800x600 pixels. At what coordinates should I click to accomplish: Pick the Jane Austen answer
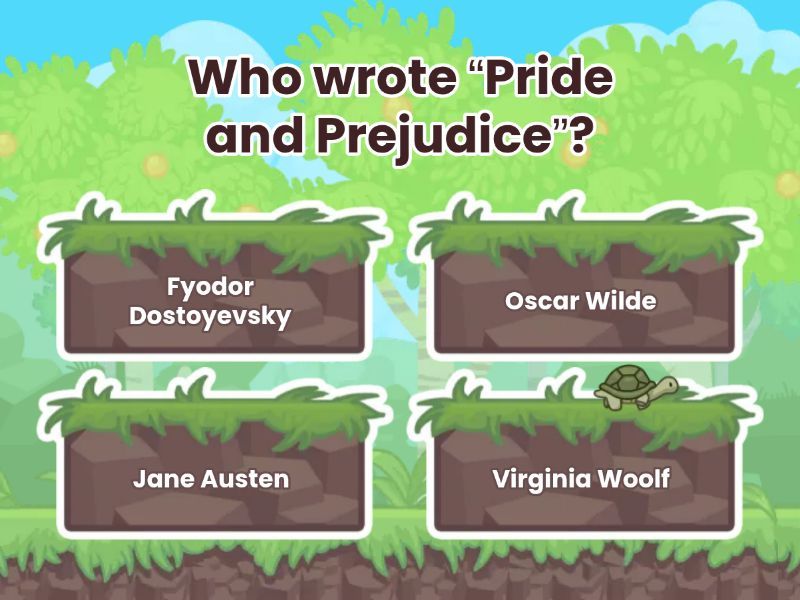tap(211, 478)
